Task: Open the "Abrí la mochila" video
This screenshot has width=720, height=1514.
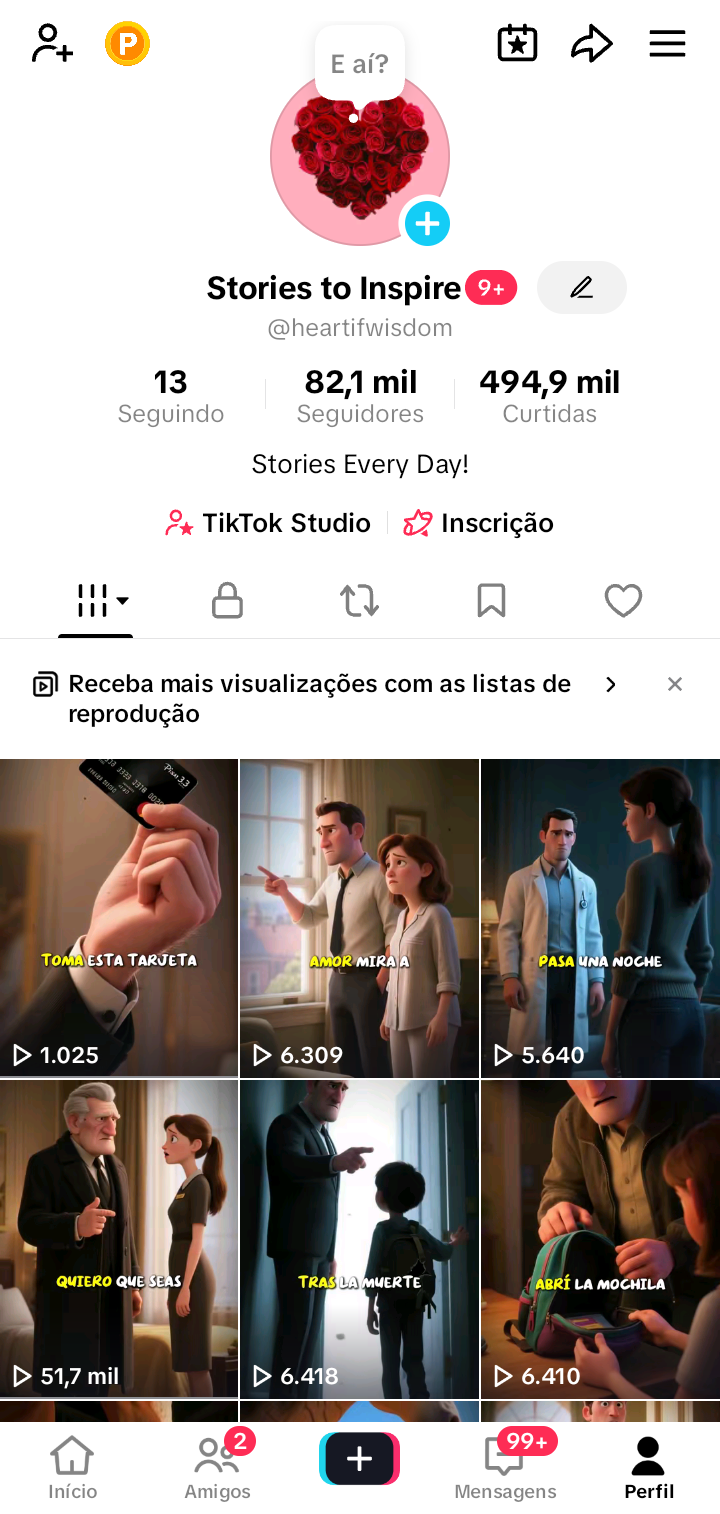Action: coord(600,1238)
